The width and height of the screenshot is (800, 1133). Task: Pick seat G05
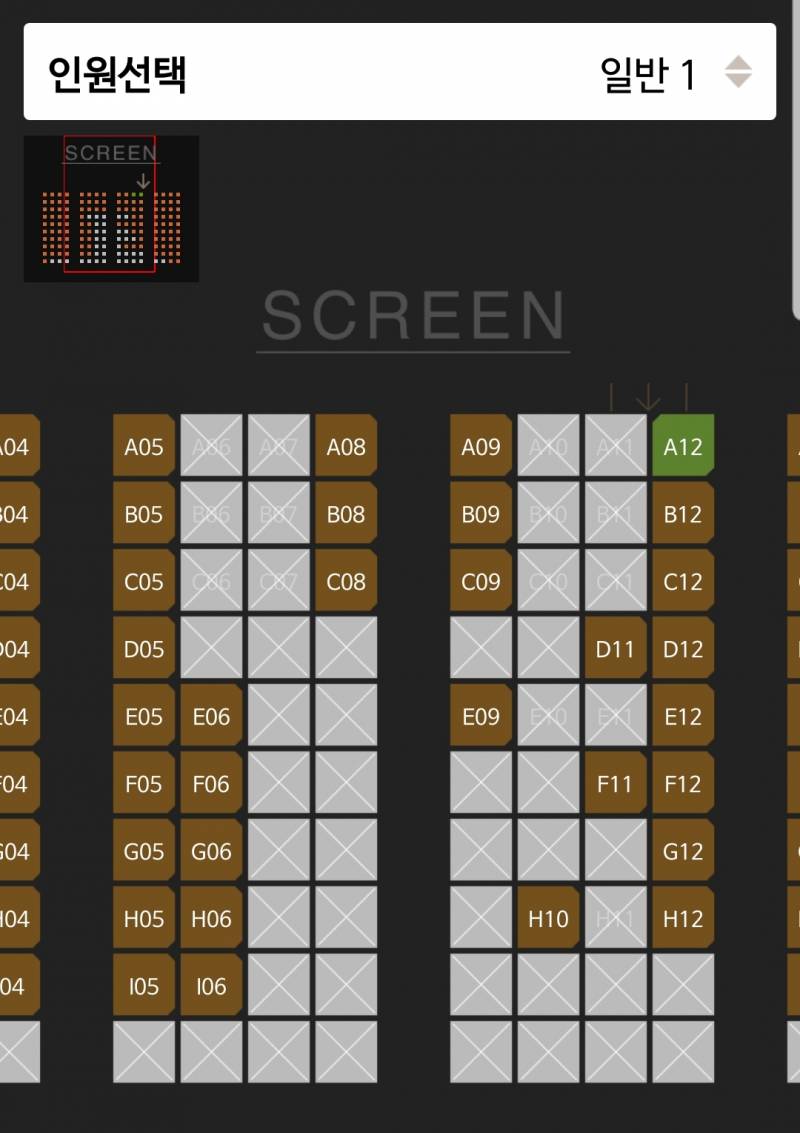click(x=143, y=851)
